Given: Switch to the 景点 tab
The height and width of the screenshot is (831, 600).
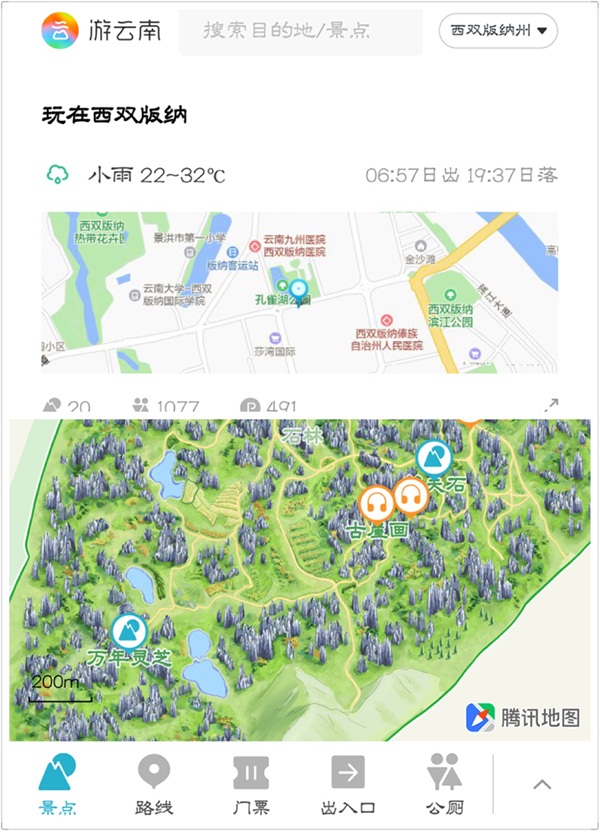Looking at the screenshot, I should pyautogui.click(x=57, y=783).
